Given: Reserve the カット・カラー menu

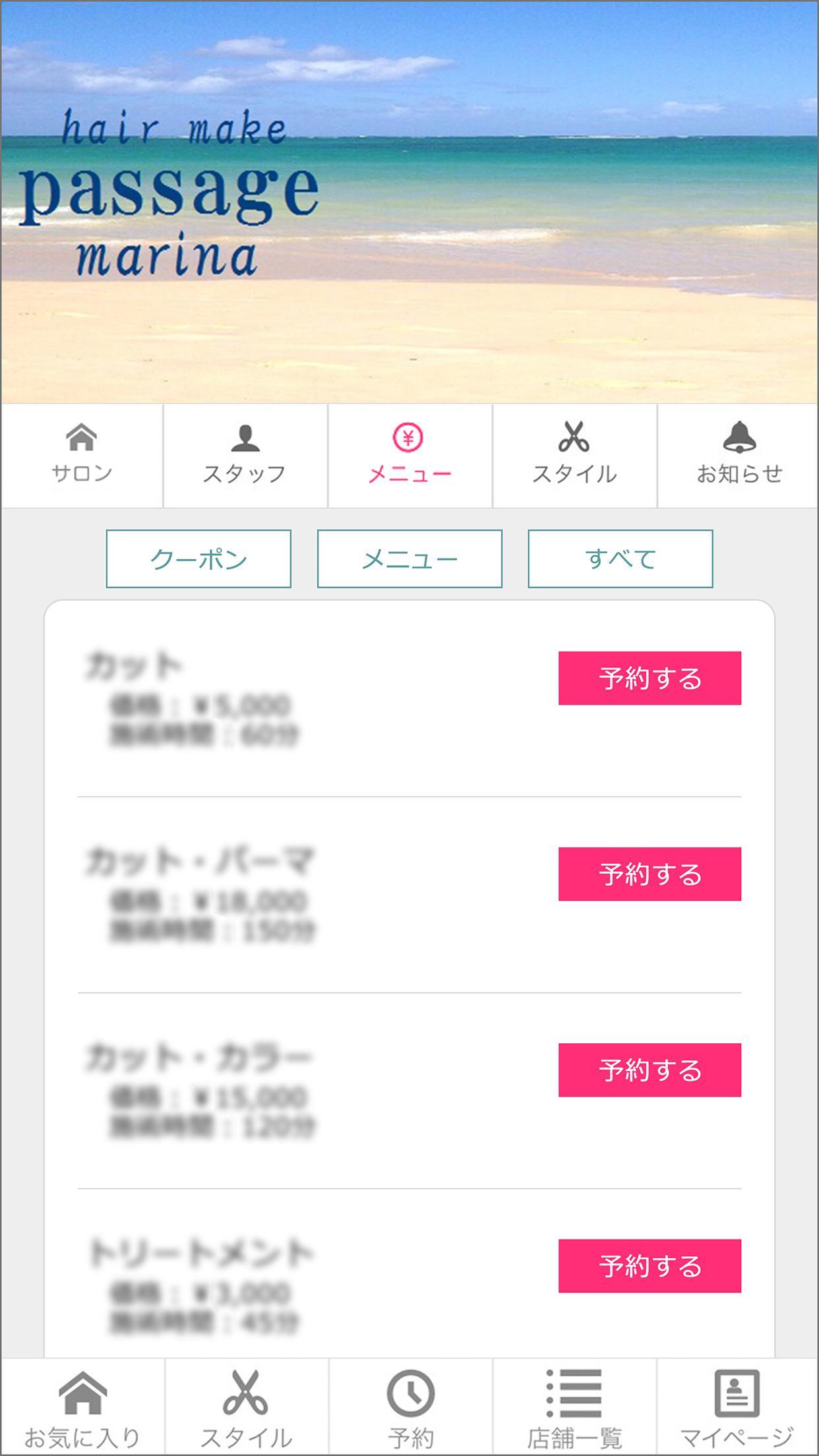Looking at the screenshot, I should coord(650,1070).
